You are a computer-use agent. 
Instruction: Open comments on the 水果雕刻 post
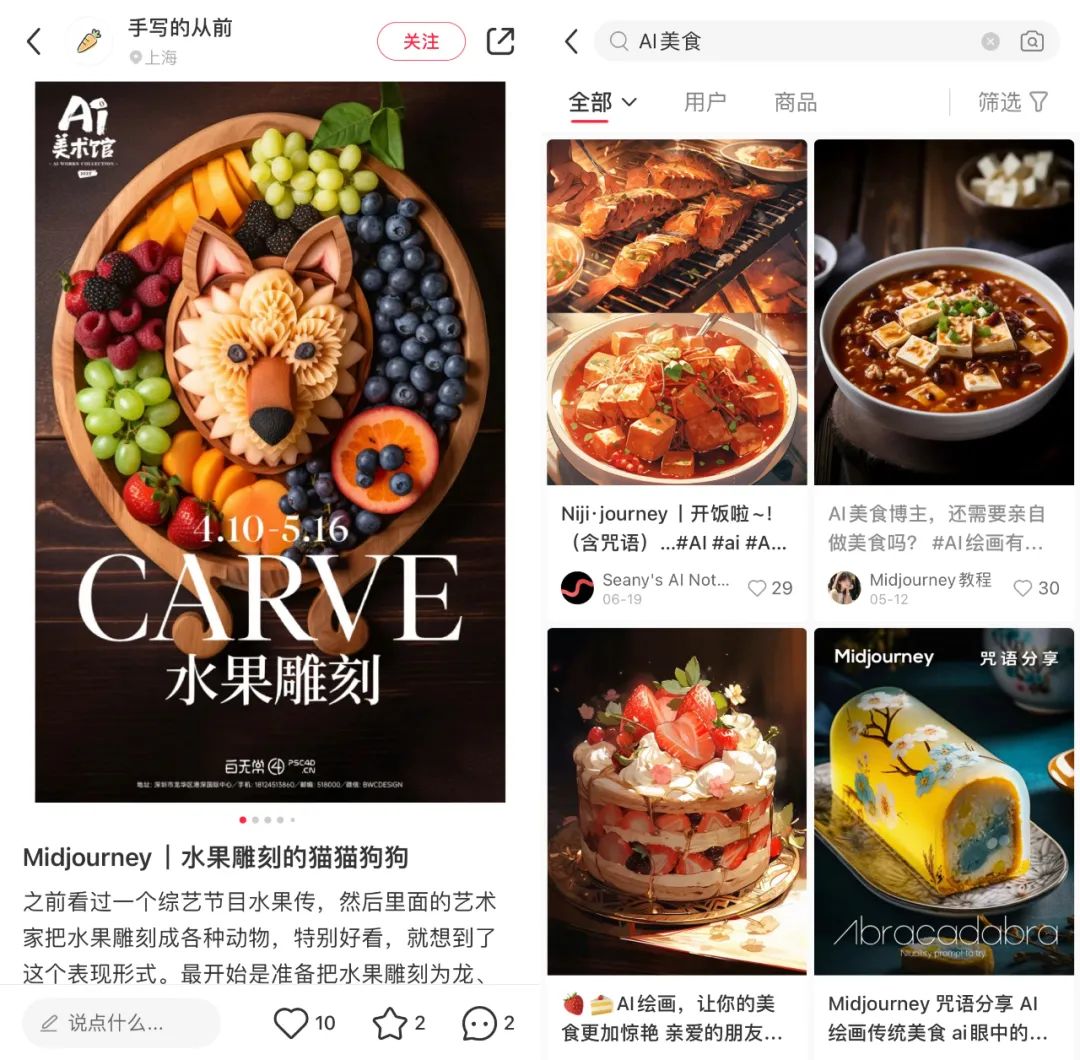point(479,1022)
